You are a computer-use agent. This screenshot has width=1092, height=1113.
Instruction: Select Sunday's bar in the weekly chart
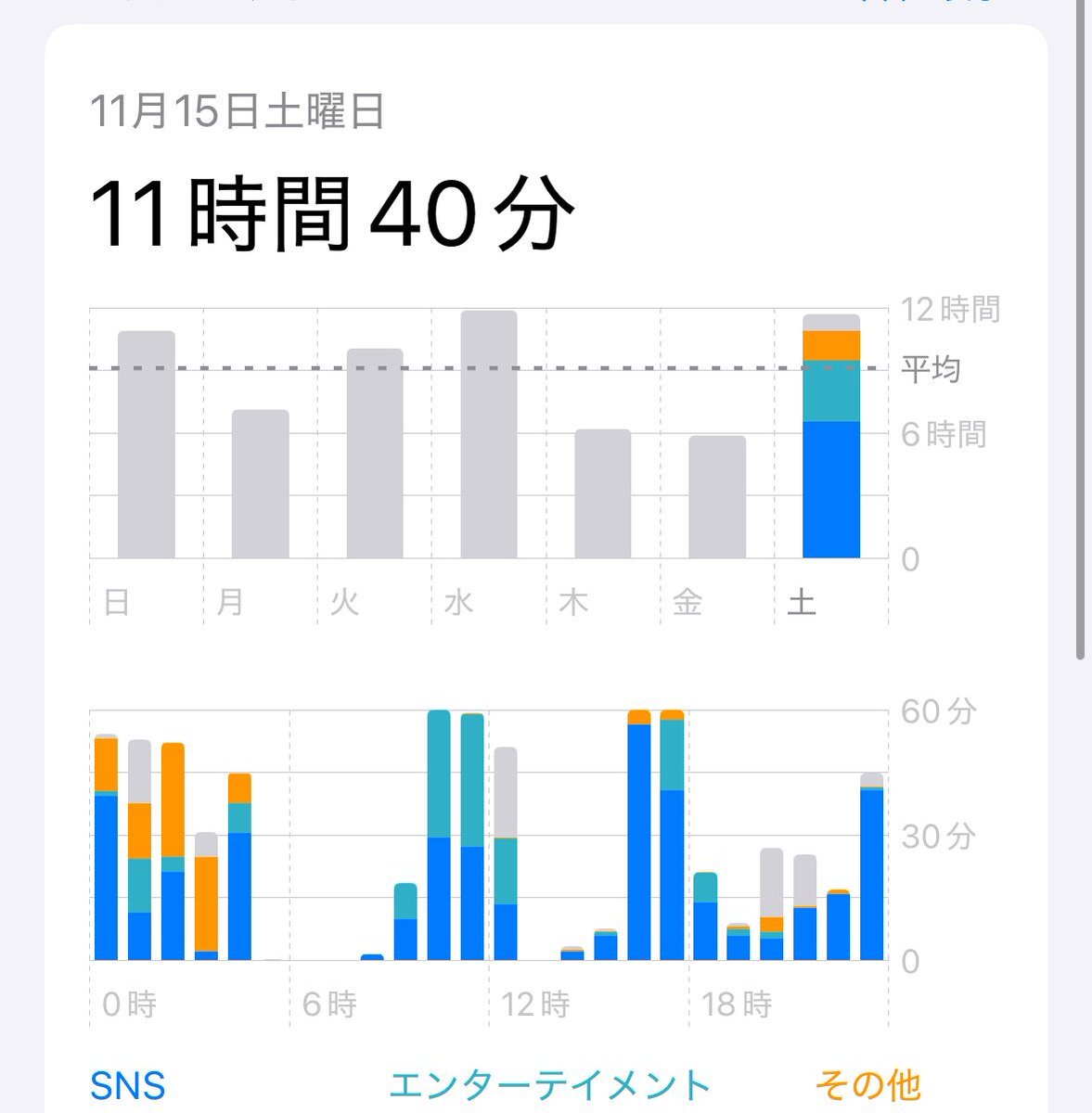[146, 445]
